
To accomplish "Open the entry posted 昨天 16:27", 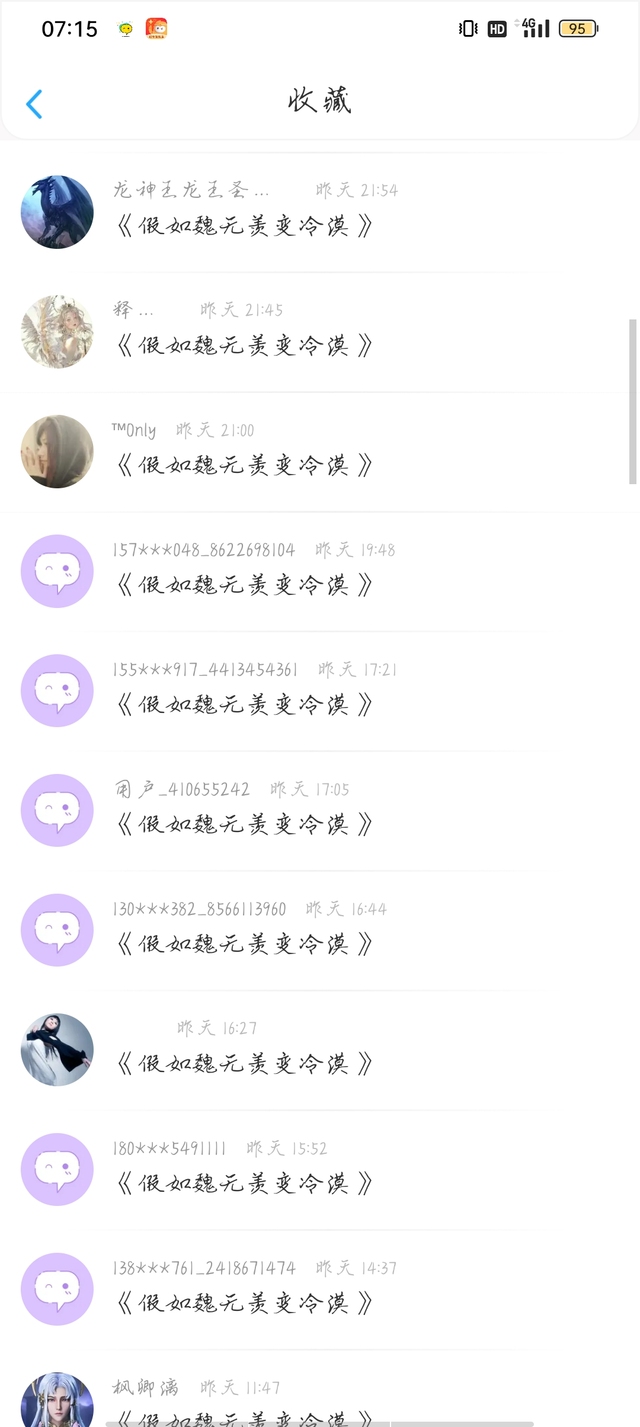I will (x=320, y=1051).
